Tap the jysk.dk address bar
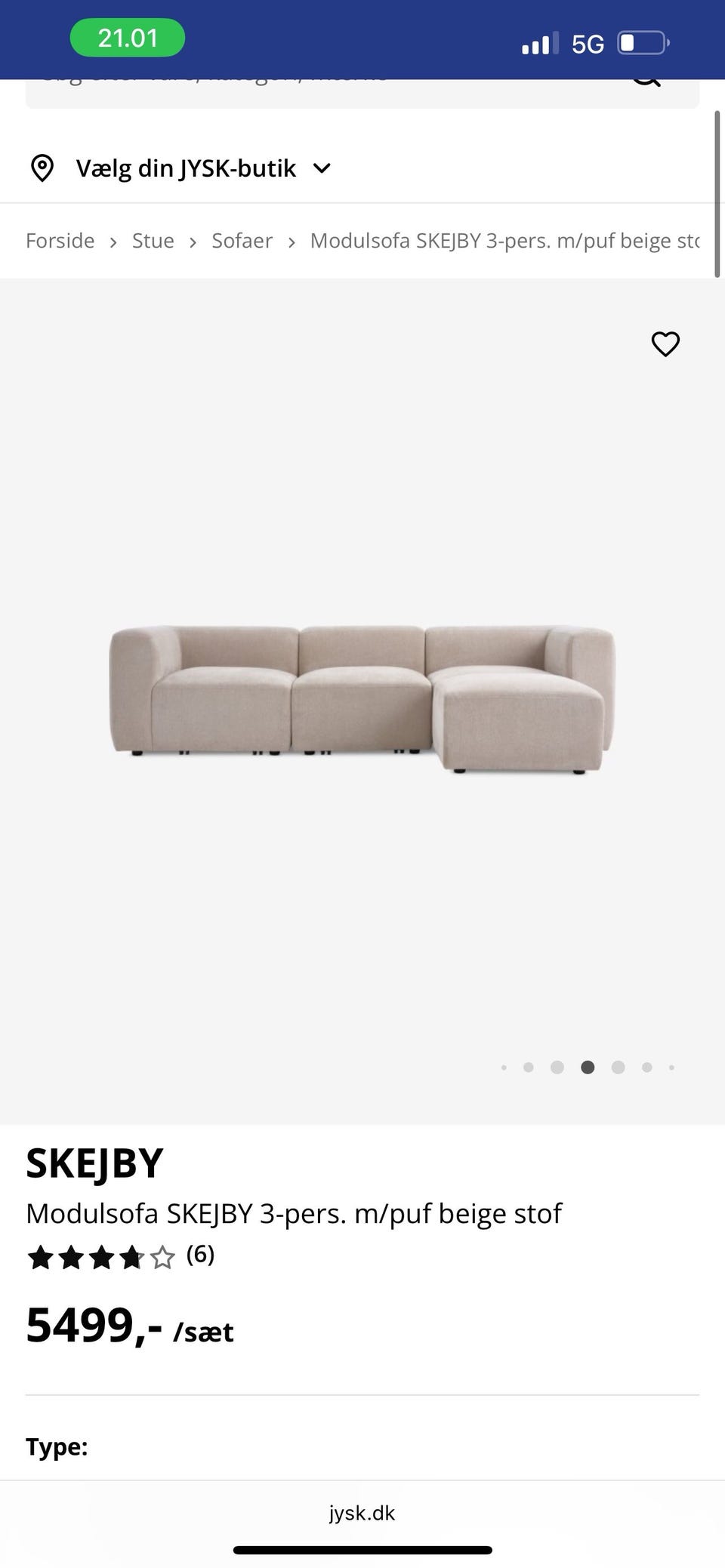Image resolution: width=725 pixels, height=1568 pixels. coord(362,1513)
